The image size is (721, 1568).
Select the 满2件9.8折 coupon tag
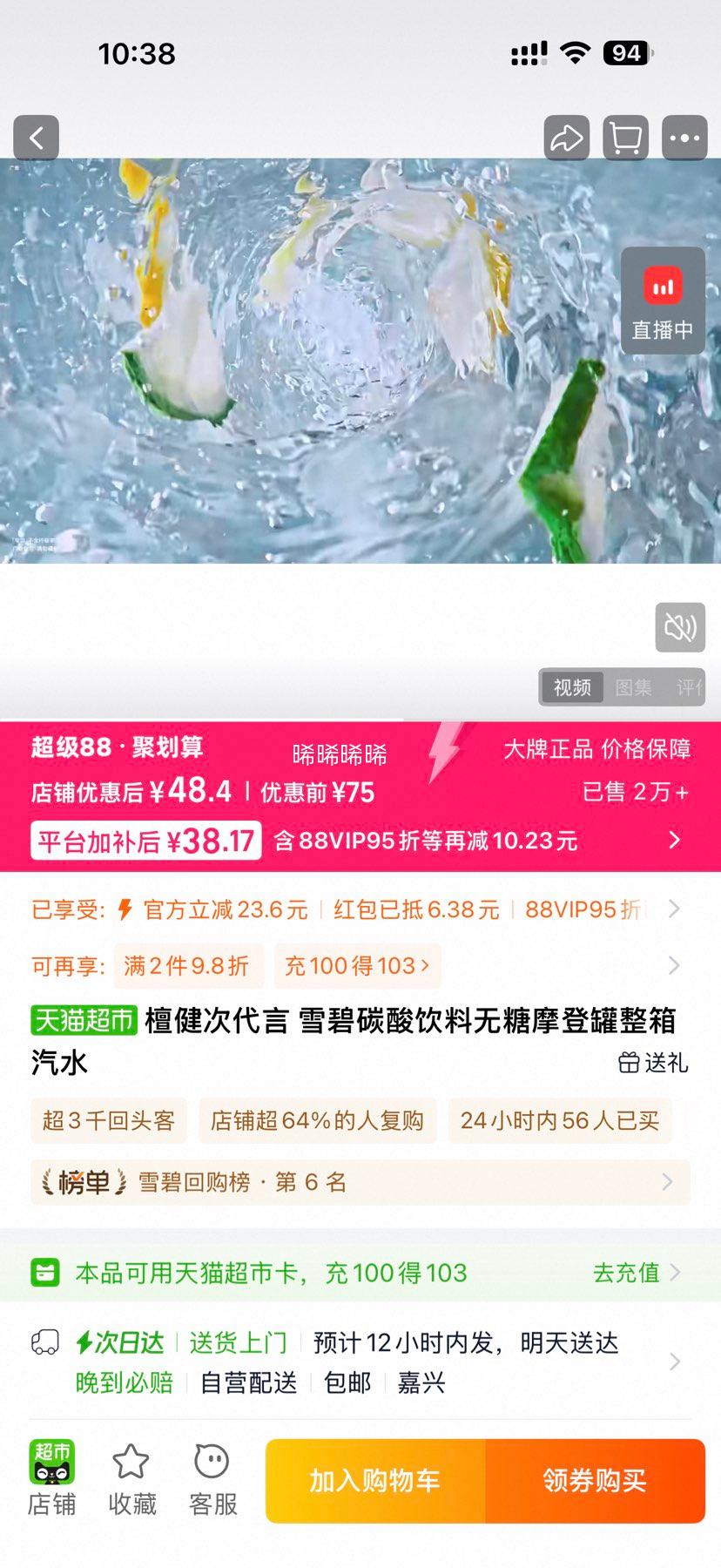[x=188, y=966]
